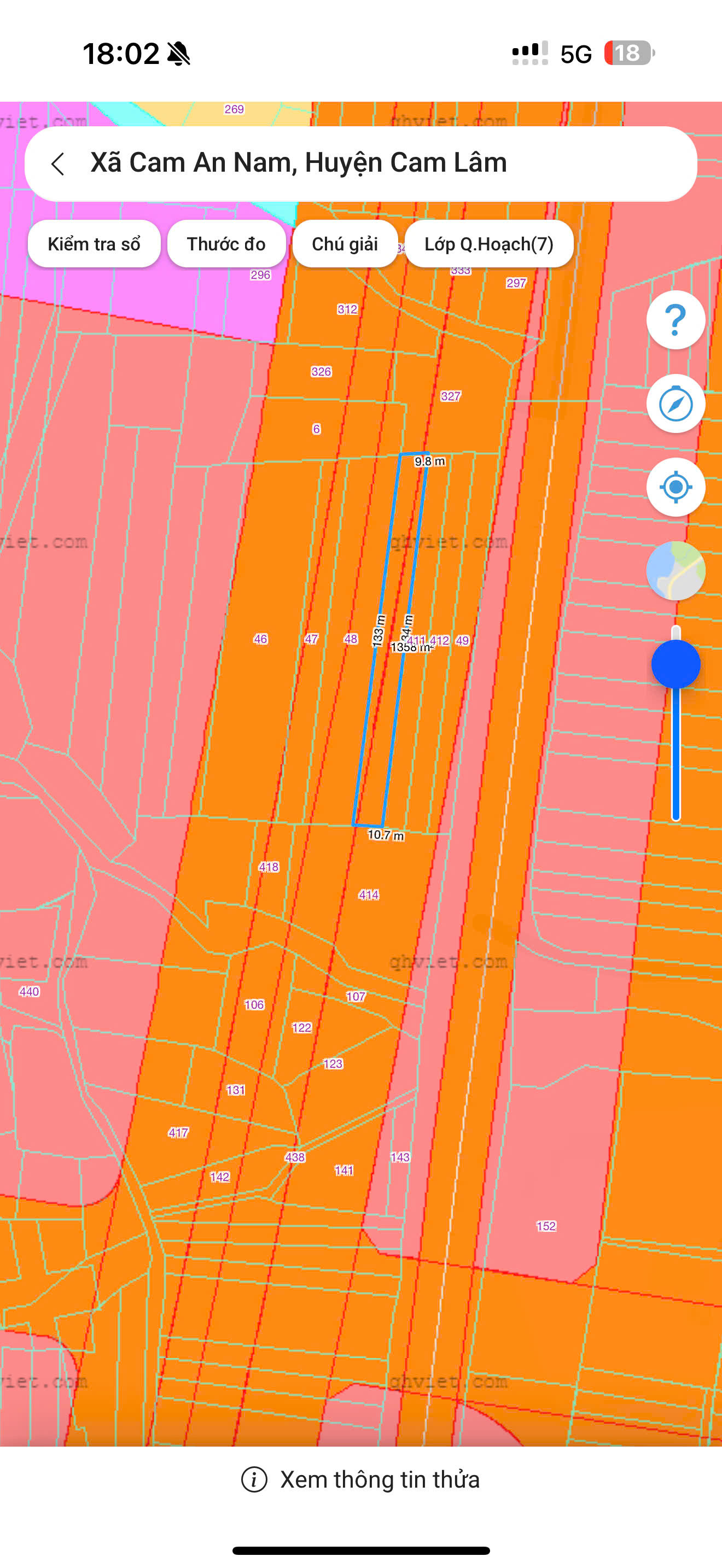The height and width of the screenshot is (1568, 722).
Task: Open the Kiểm tra sổ chip
Action: [95, 244]
